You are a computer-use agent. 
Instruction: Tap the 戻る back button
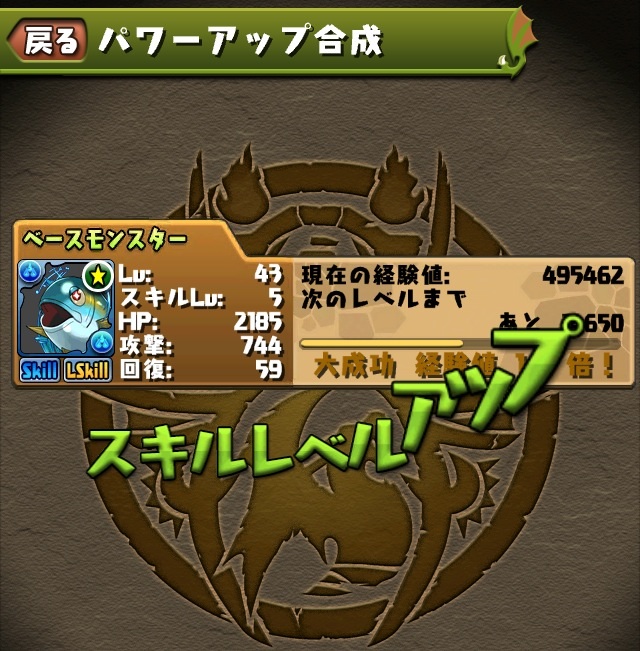tap(46, 39)
